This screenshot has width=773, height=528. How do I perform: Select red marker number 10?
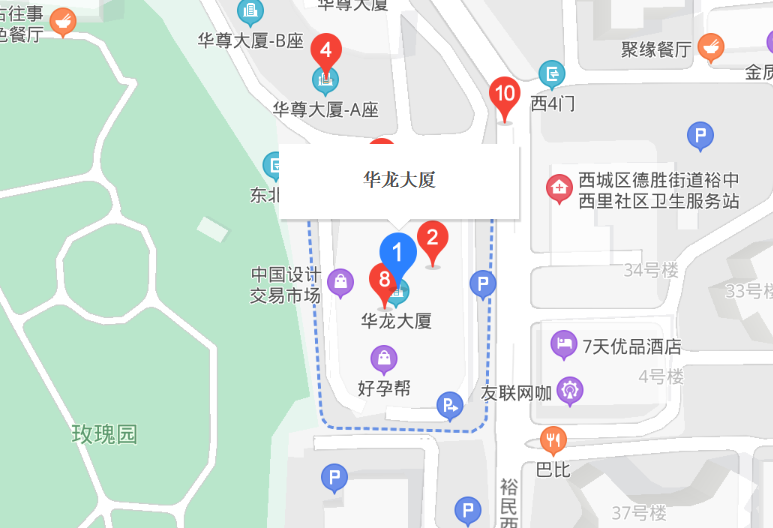pos(505,97)
